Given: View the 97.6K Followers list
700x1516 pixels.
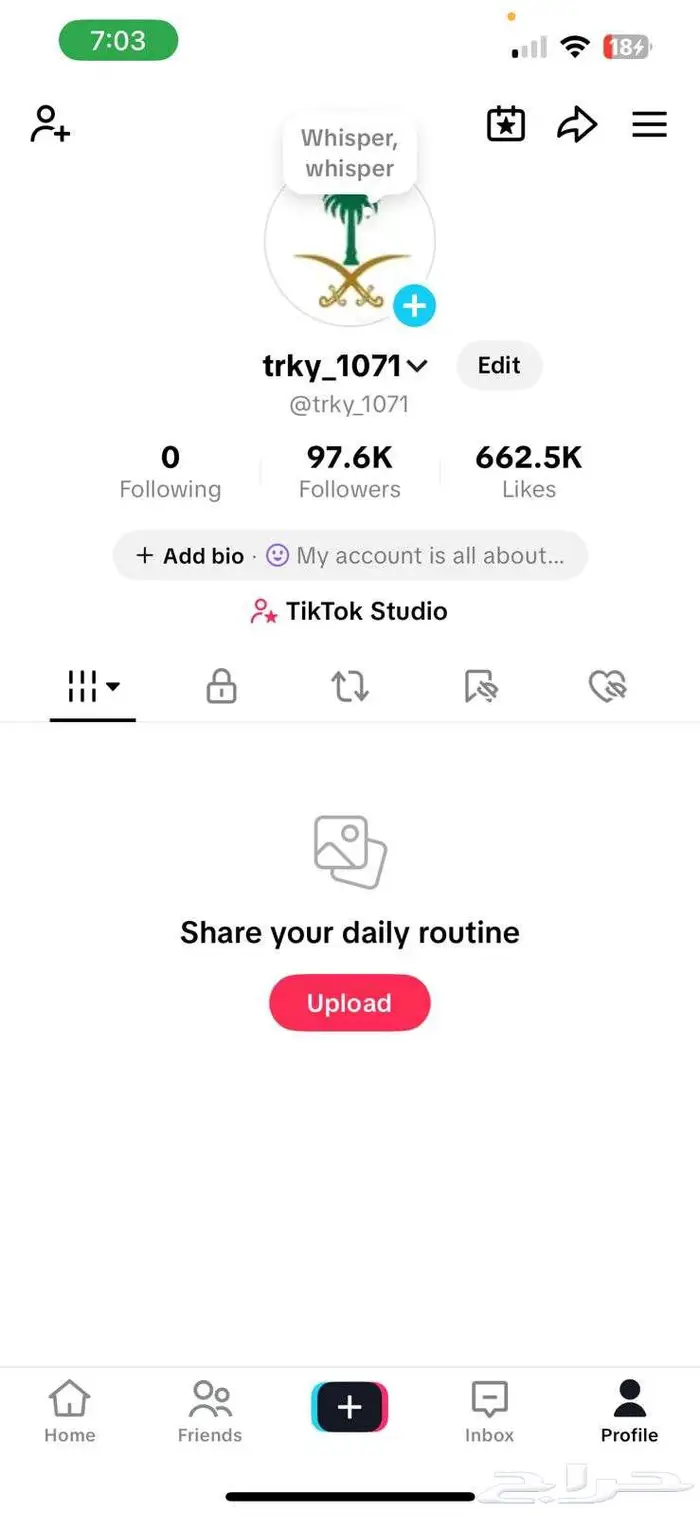Looking at the screenshot, I should tap(350, 472).
